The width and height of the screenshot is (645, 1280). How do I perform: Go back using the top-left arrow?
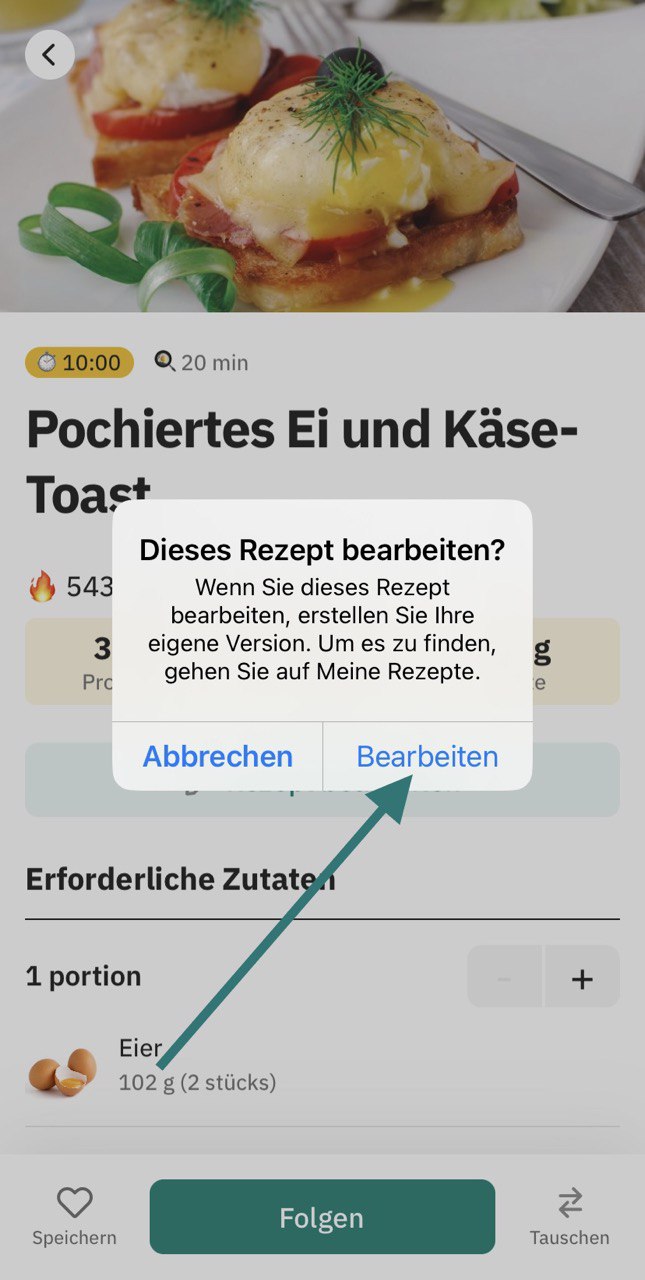coord(50,54)
